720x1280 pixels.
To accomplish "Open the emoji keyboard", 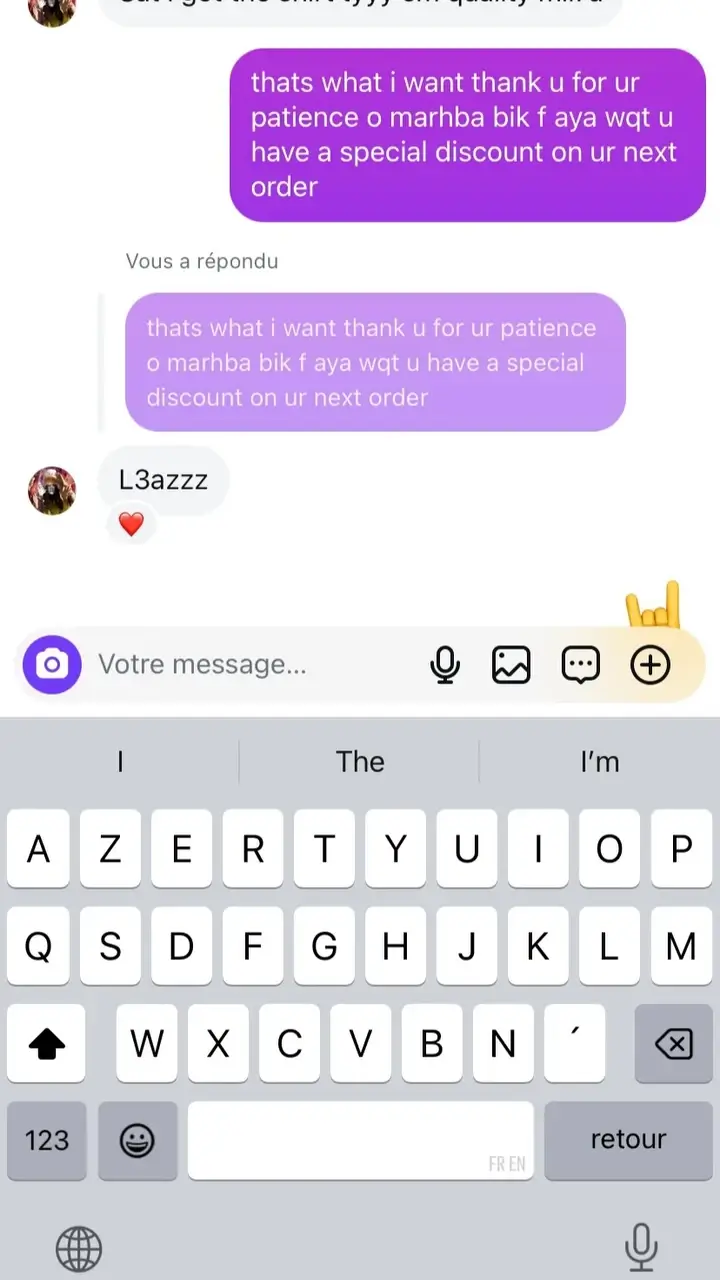I will (x=138, y=1140).
